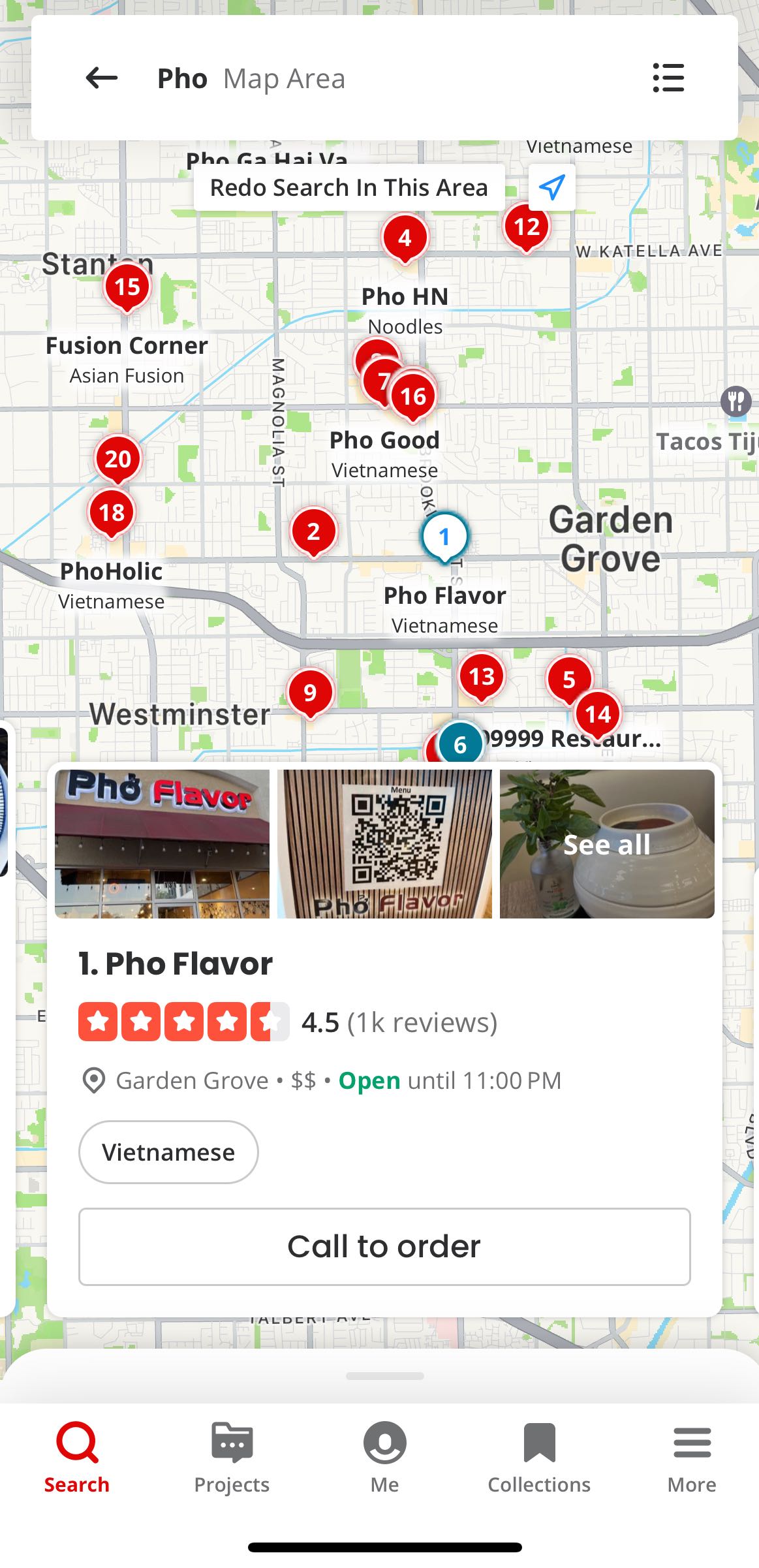The height and width of the screenshot is (1568, 759).
Task: View the 1k reviews for Pho Flavor
Action: 422,1023
